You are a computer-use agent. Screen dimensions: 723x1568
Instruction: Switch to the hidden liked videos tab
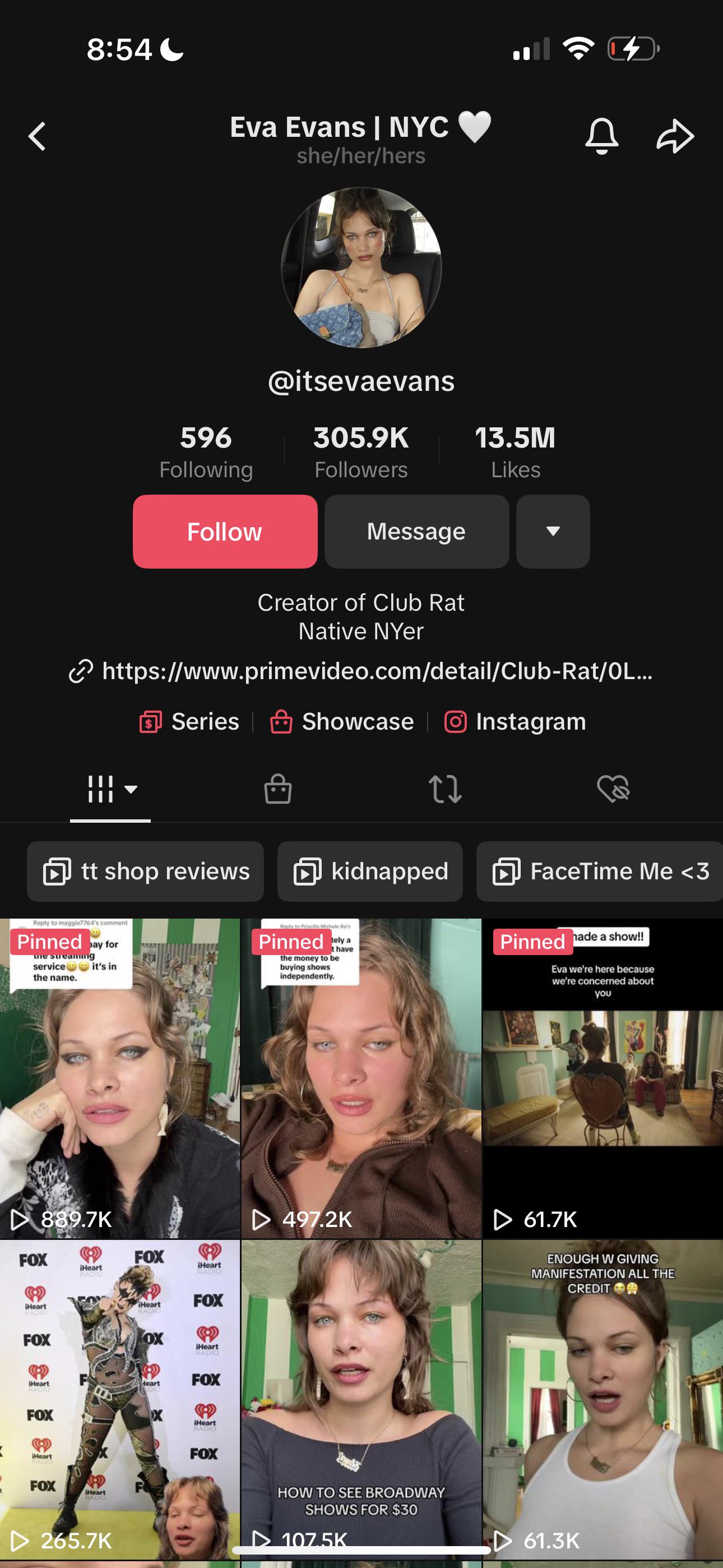tap(613, 790)
